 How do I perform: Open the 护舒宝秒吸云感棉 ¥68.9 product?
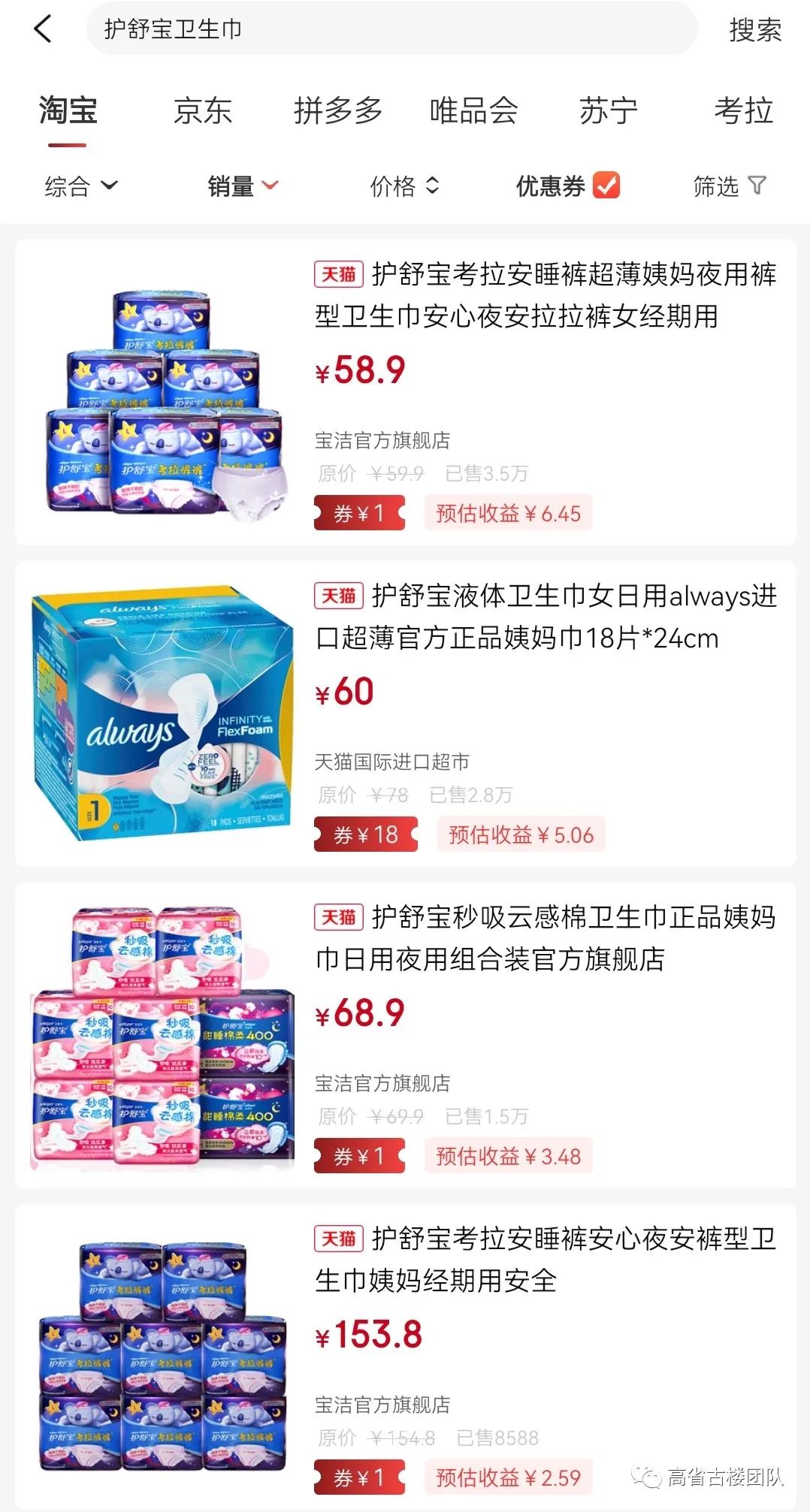coord(545,938)
